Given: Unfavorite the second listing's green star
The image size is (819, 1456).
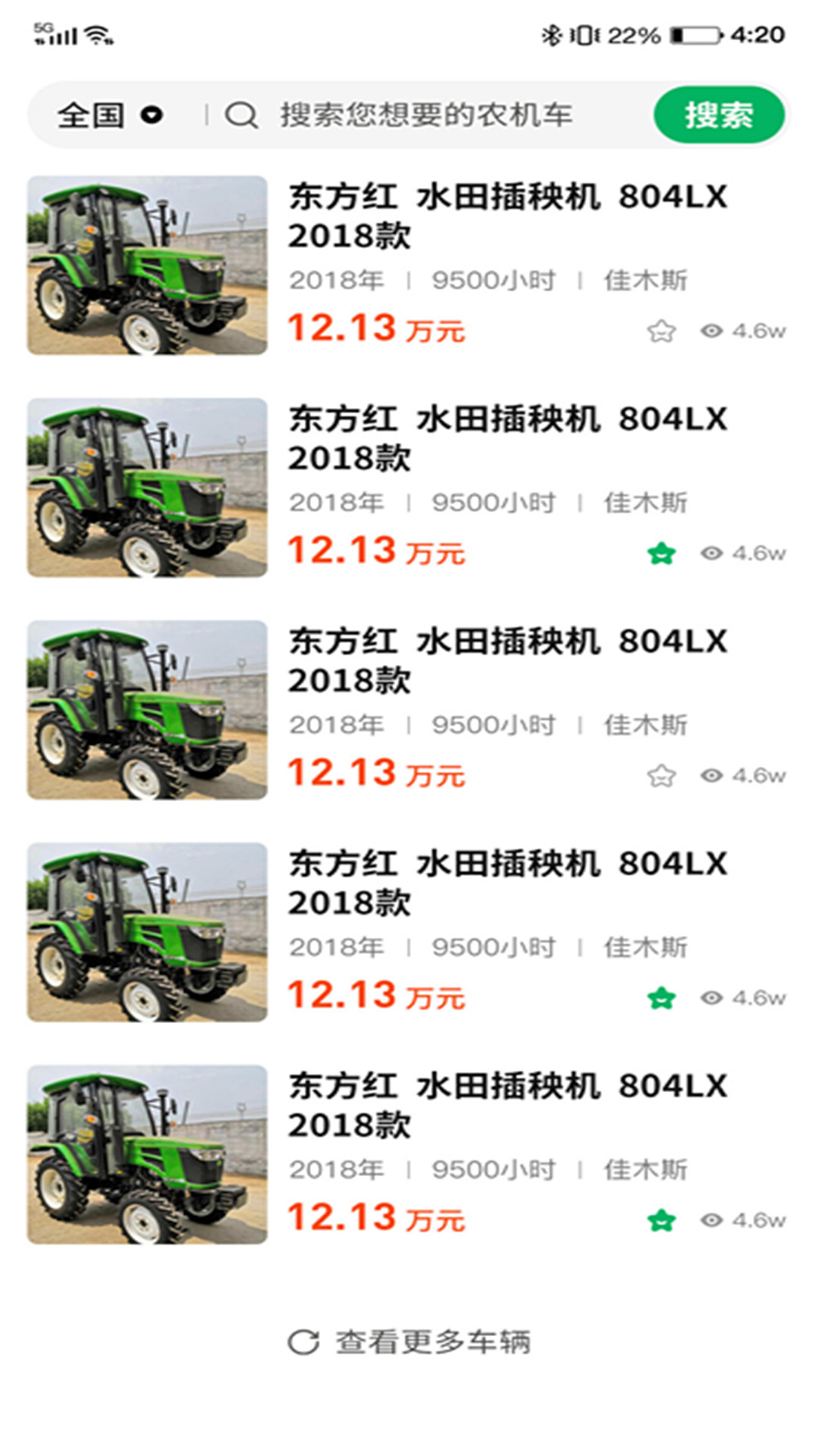Looking at the screenshot, I should (660, 552).
